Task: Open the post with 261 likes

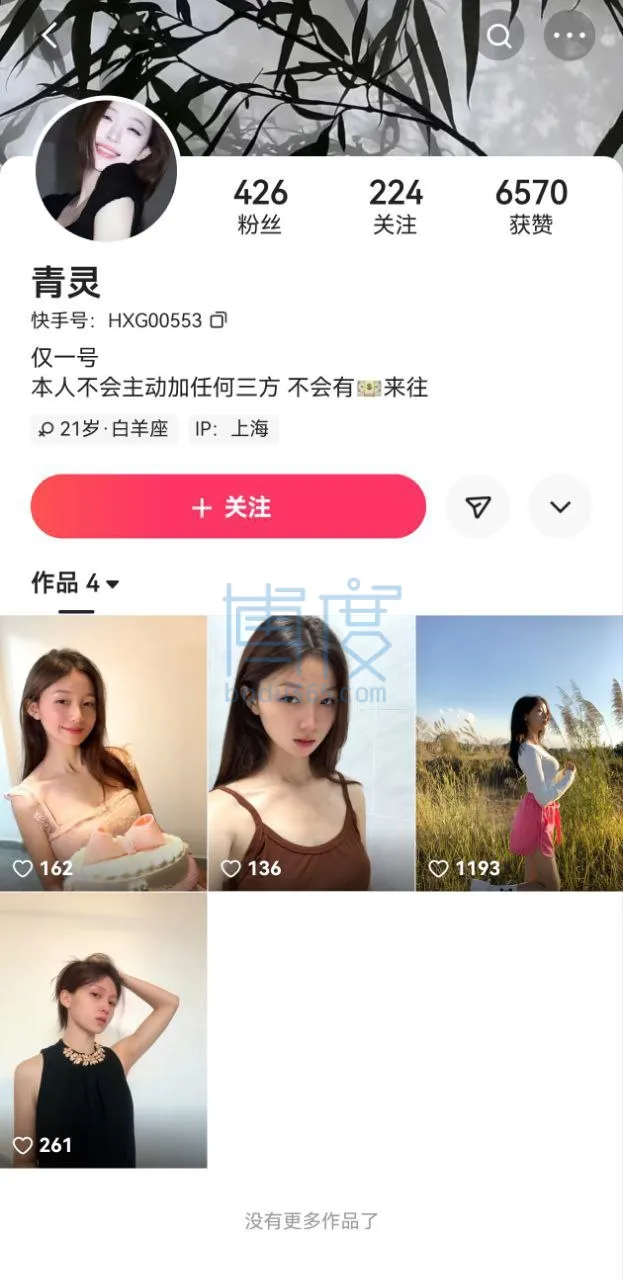Action: [x=103, y=1030]
